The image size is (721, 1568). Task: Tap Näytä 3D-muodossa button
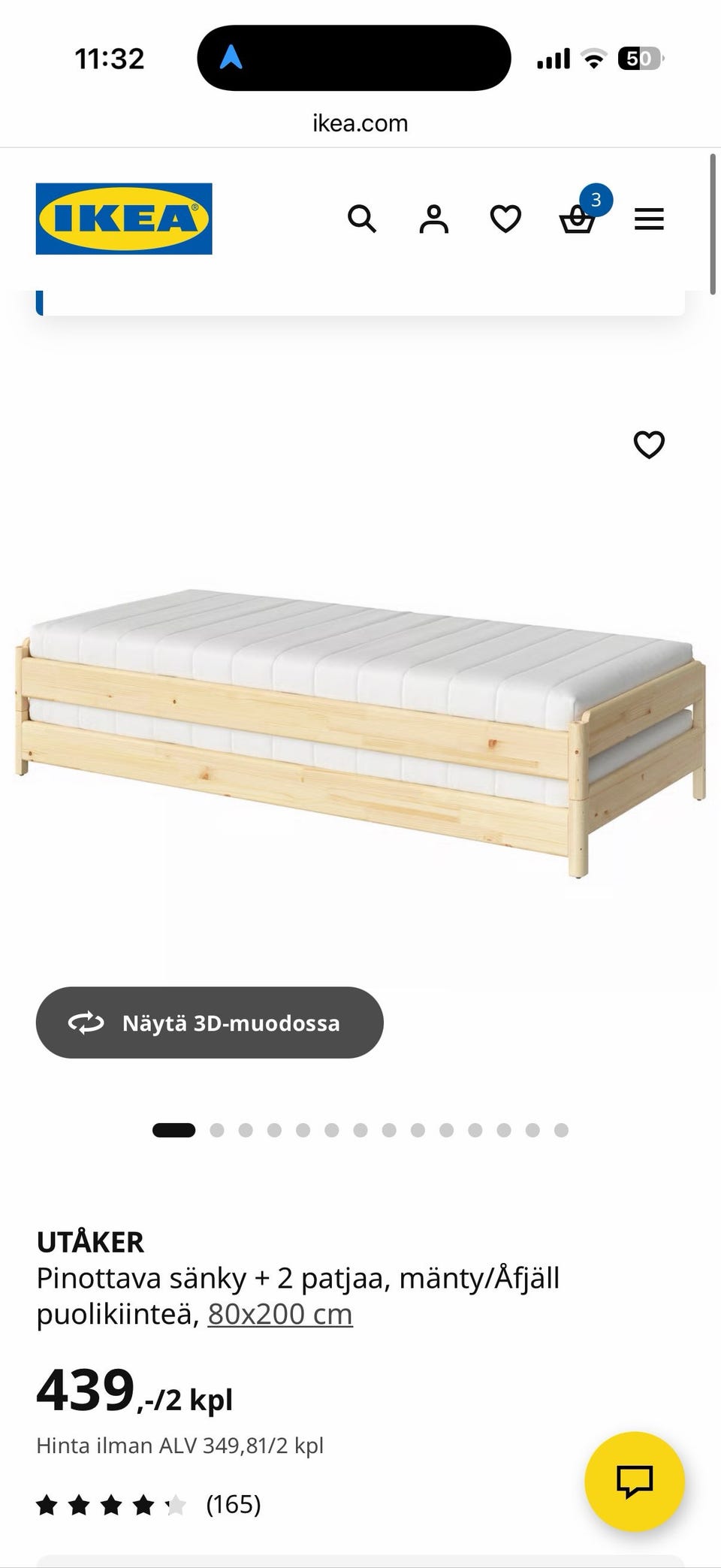point(210,1023)
